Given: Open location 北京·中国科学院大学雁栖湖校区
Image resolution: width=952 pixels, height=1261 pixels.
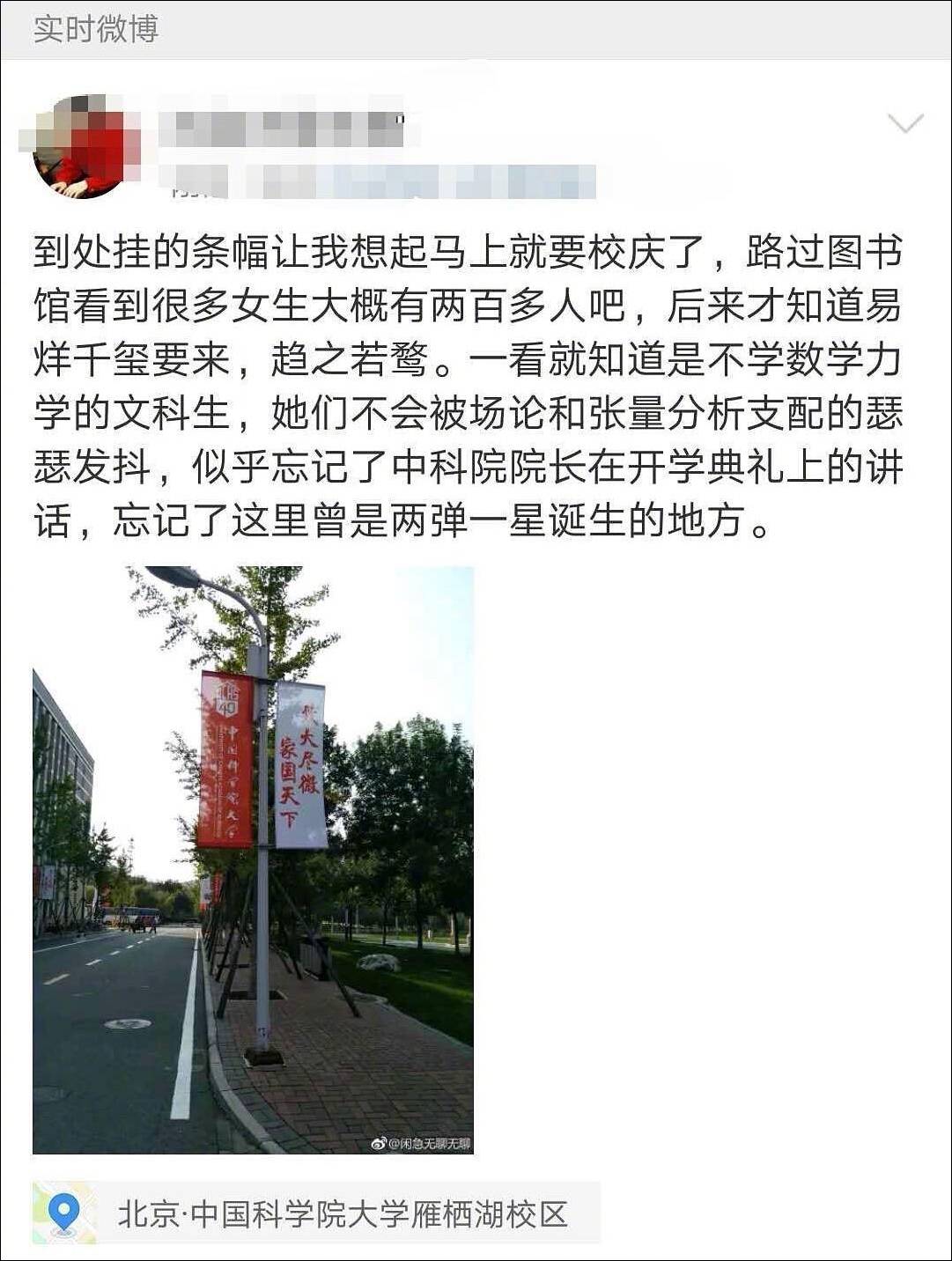Looking at the screenshot, I should coord(342,1214).
